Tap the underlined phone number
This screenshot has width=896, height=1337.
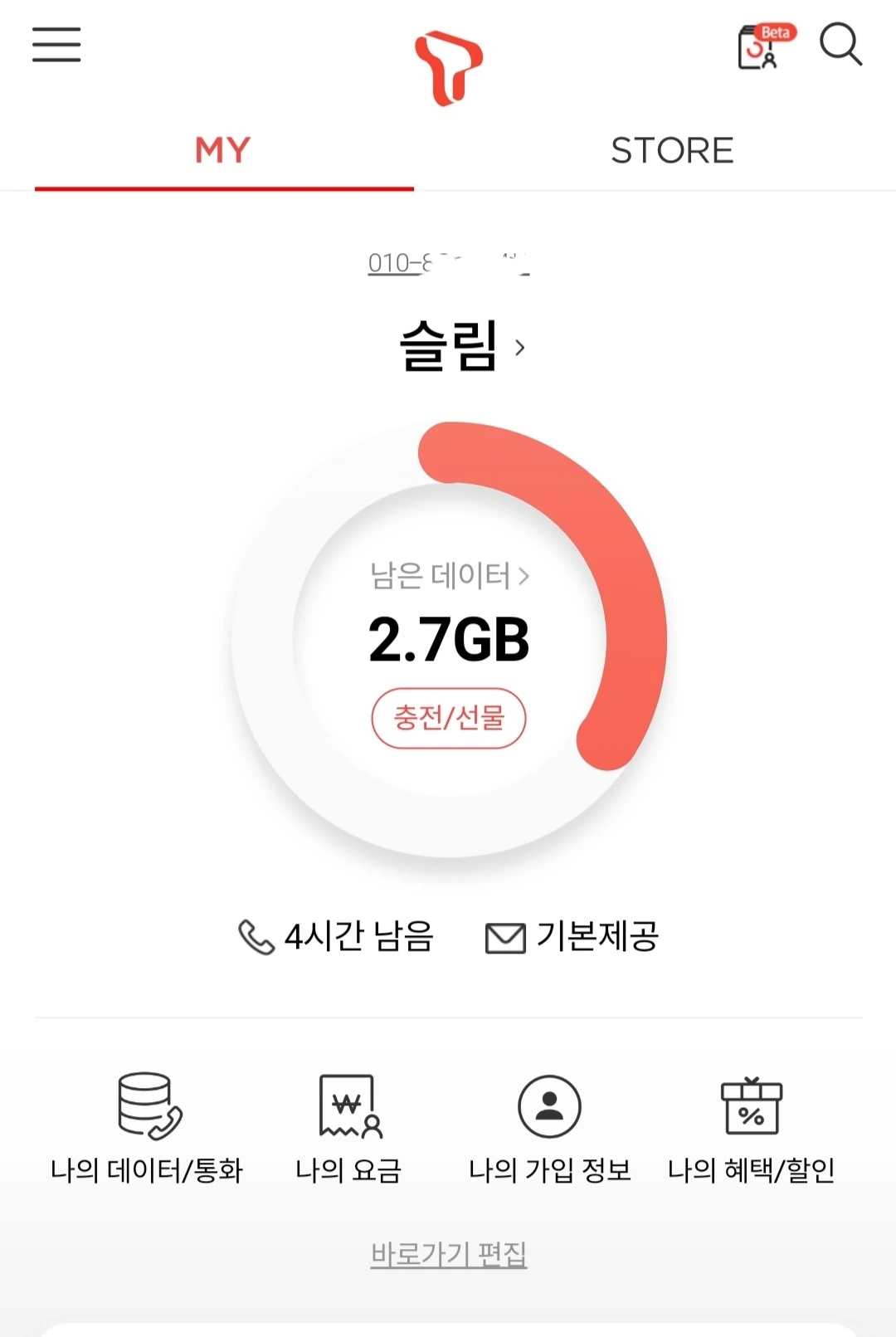(449, 263)
